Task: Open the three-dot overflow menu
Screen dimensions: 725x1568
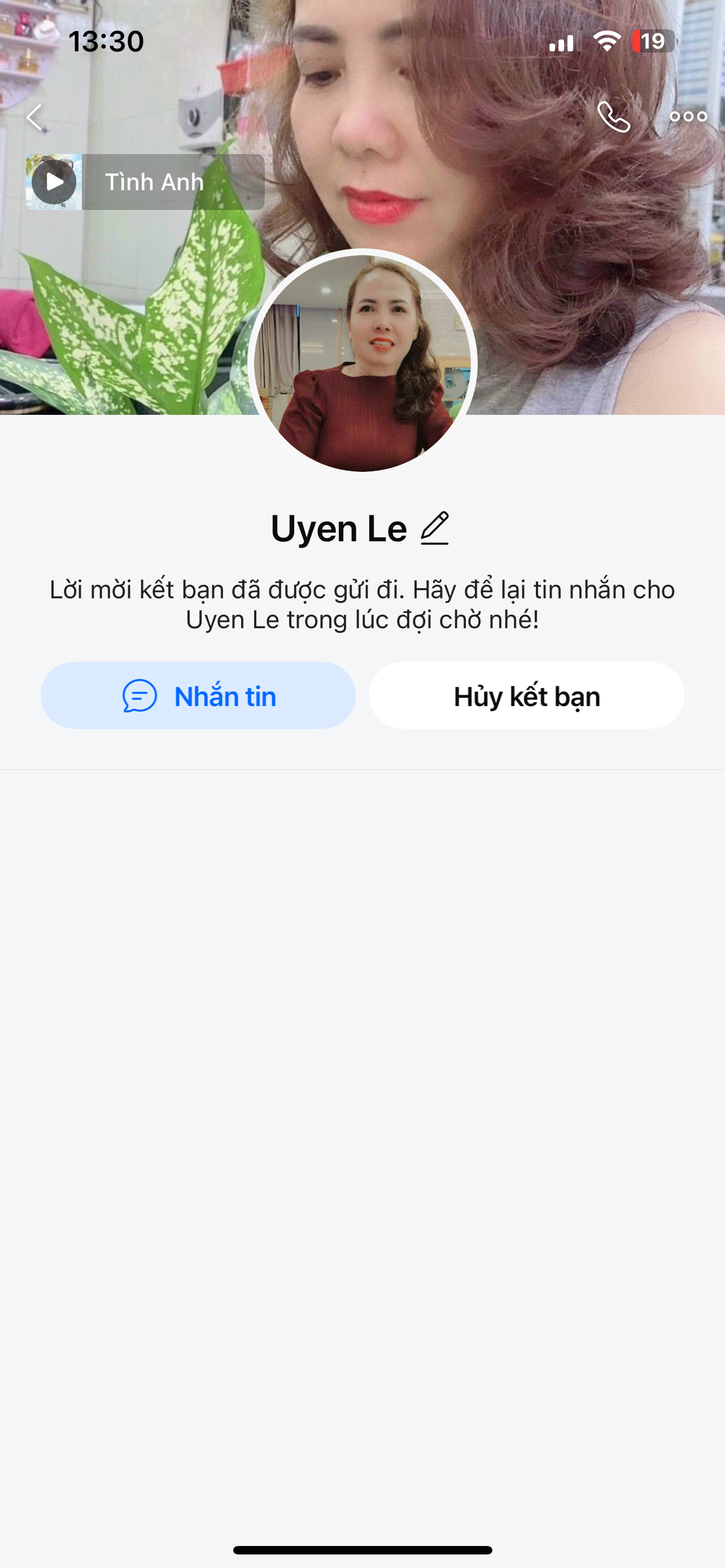Action: point(688,117)
